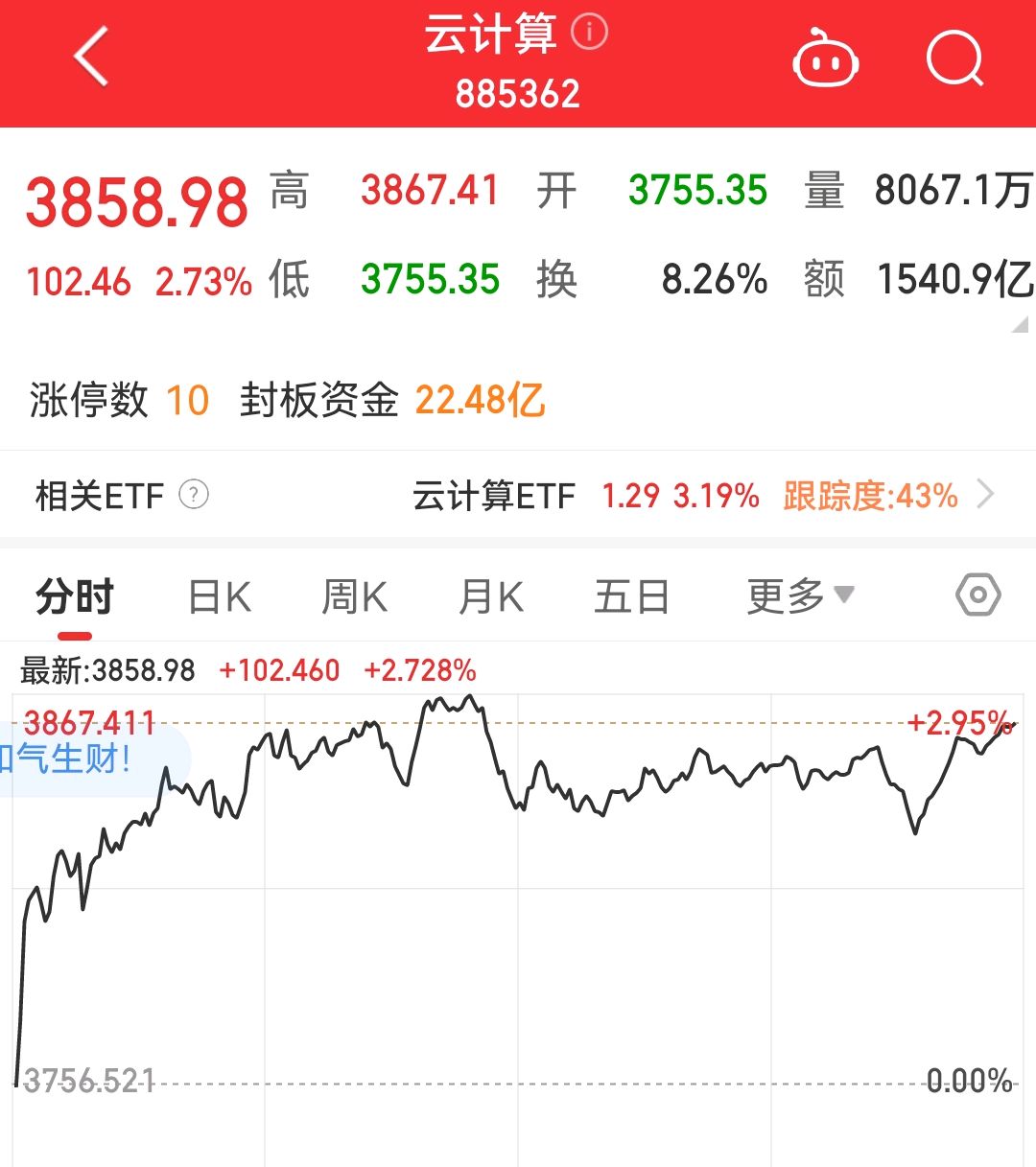Image resolution: width=1036 pixels, height=1167 pixels.
Task: Select the 周K chart view
Action: point(354,595)
